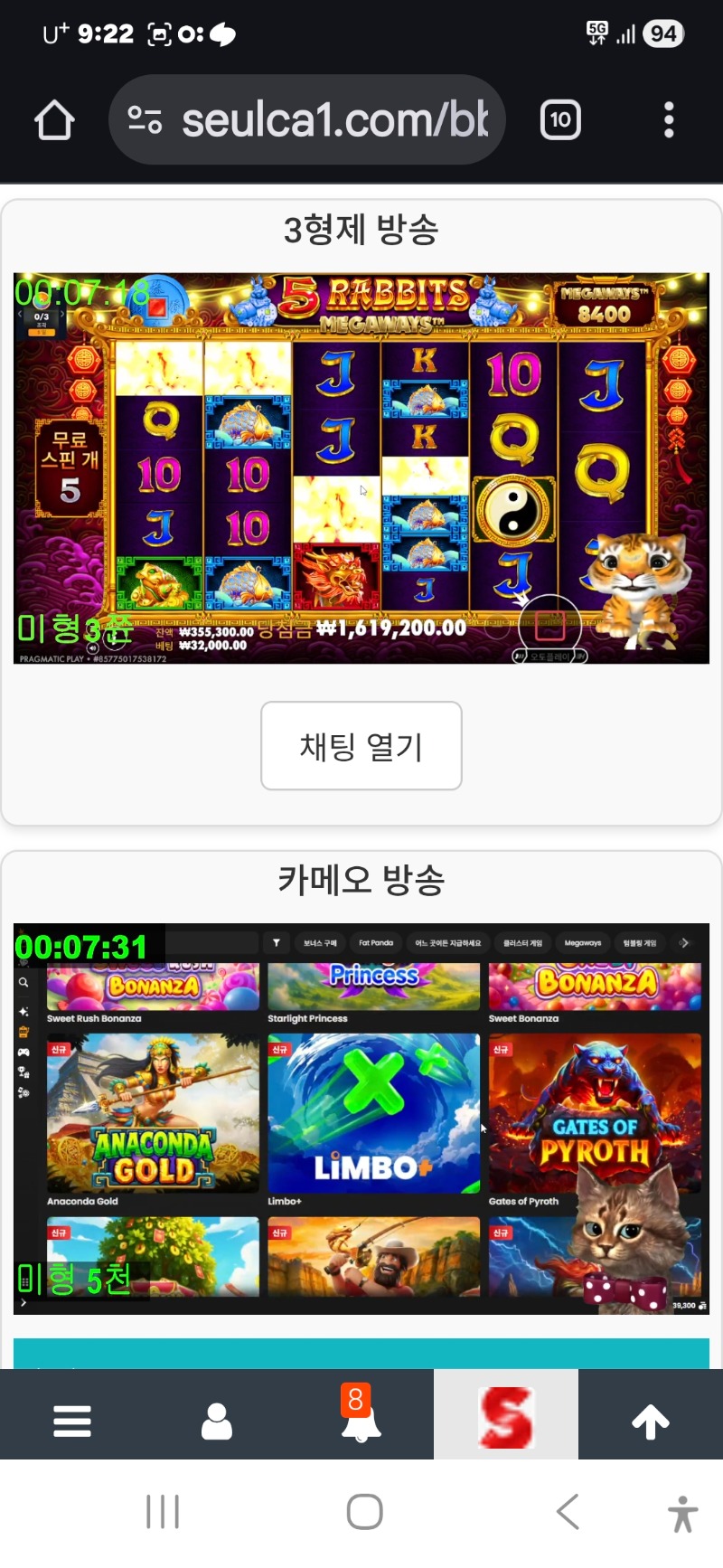Open the 3형제 방송 stream video
The height and width of the screenshot is (1568, 723).
click(361, 468)
